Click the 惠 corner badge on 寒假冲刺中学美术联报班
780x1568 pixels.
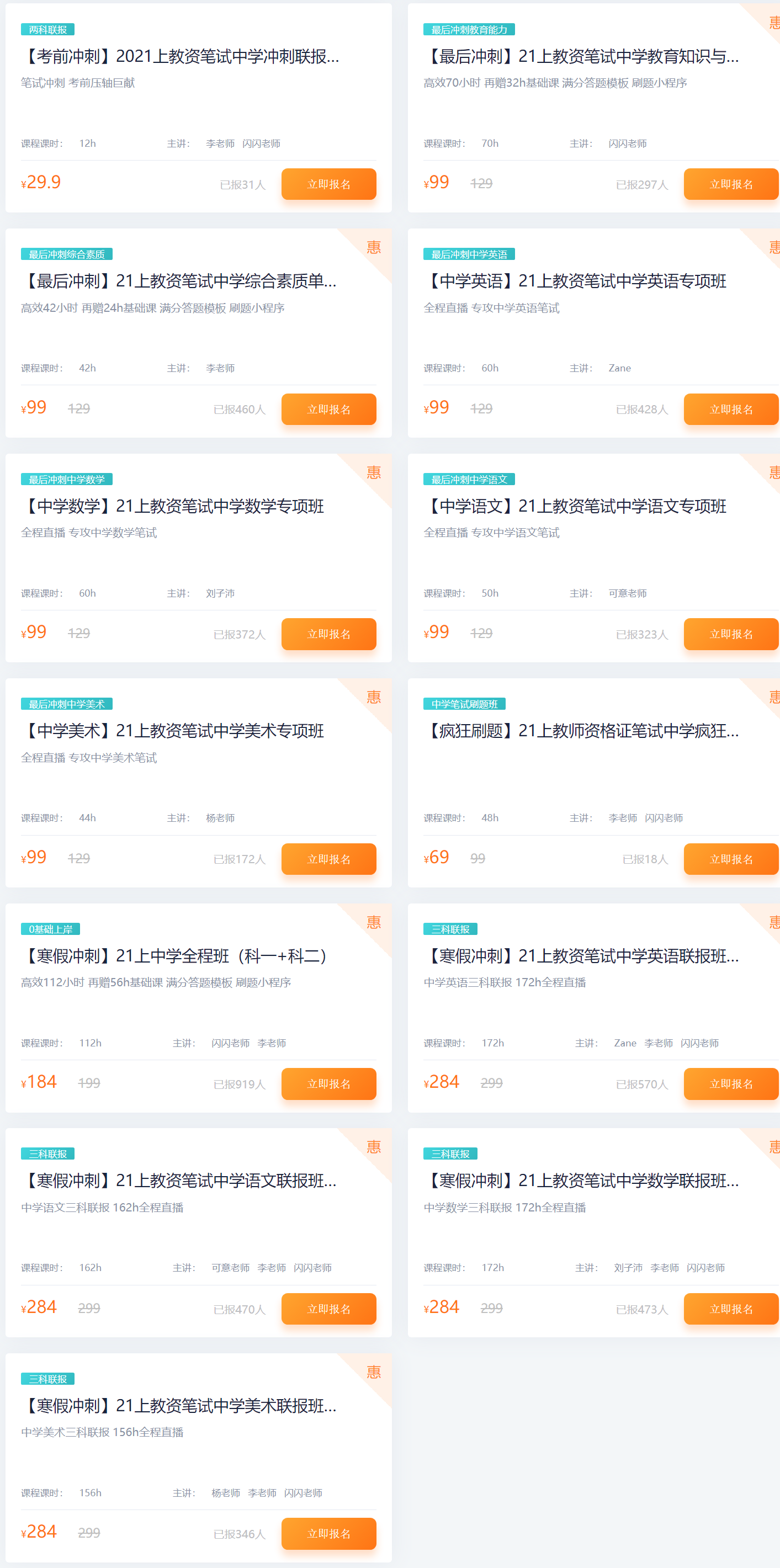[373, 1372]
